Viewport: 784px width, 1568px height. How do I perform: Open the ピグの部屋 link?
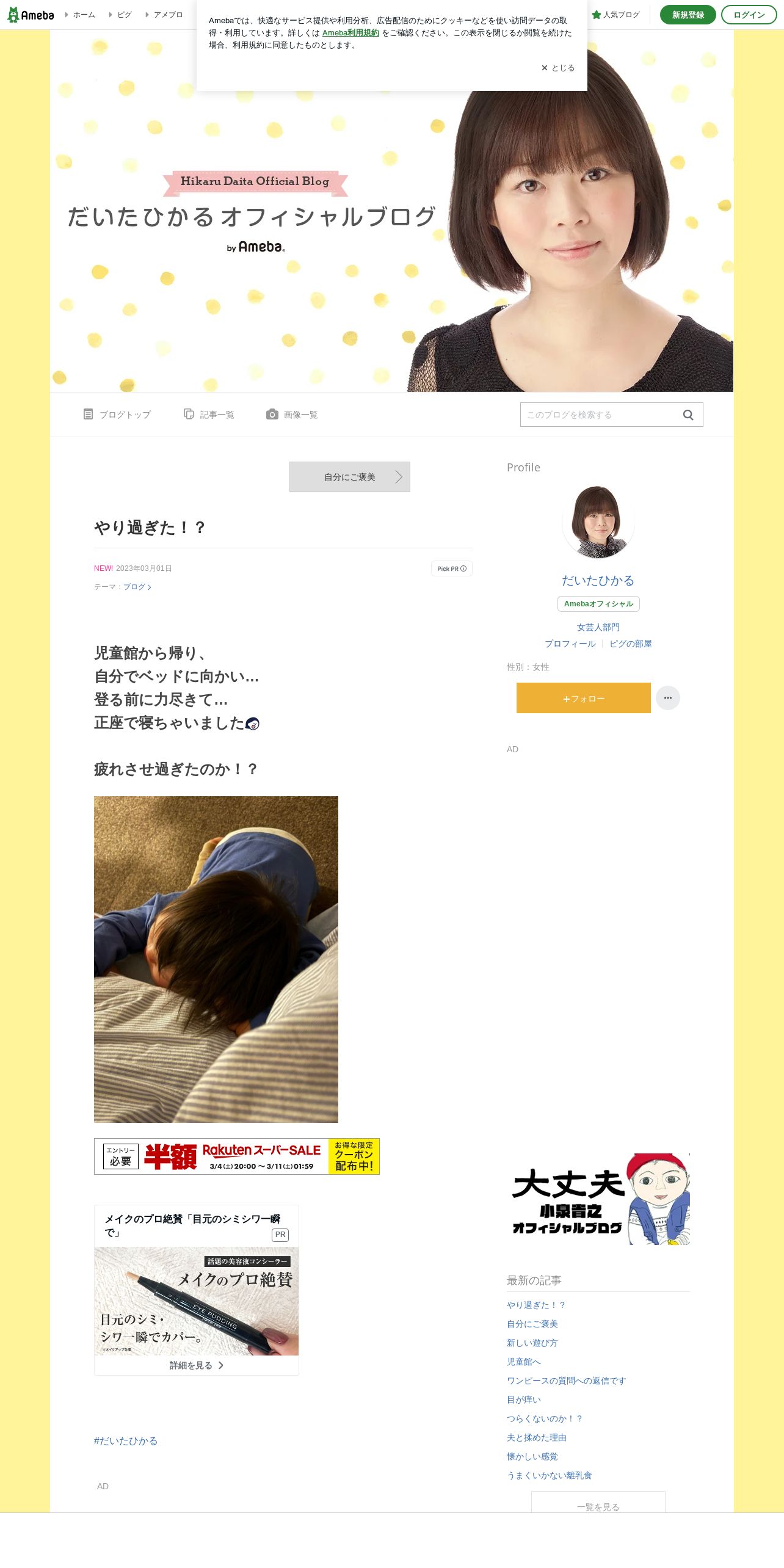pyautogui.click(x=631, y=644)
